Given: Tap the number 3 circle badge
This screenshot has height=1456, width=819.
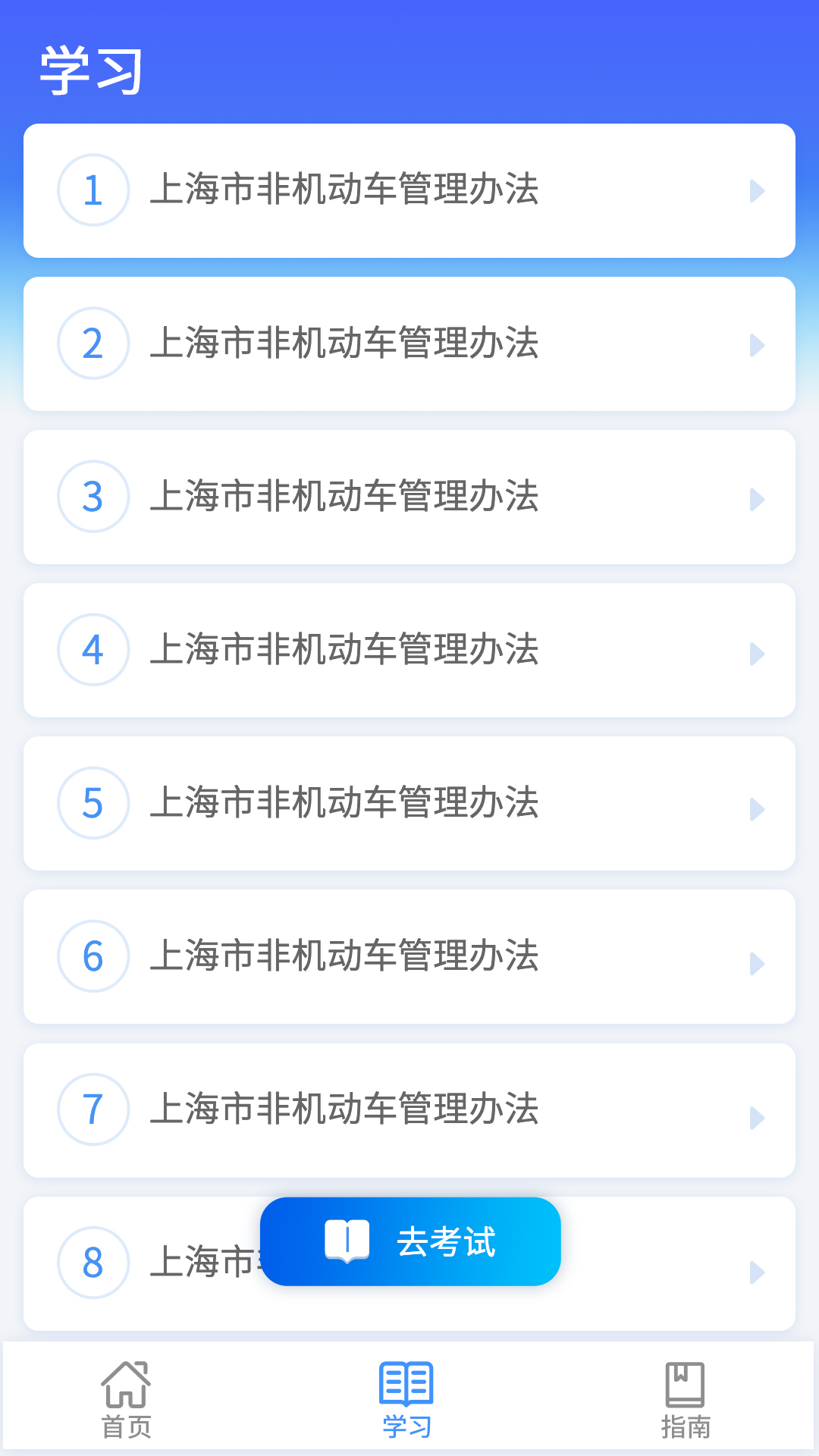Looking at the screenshot, I should [93, 497].
